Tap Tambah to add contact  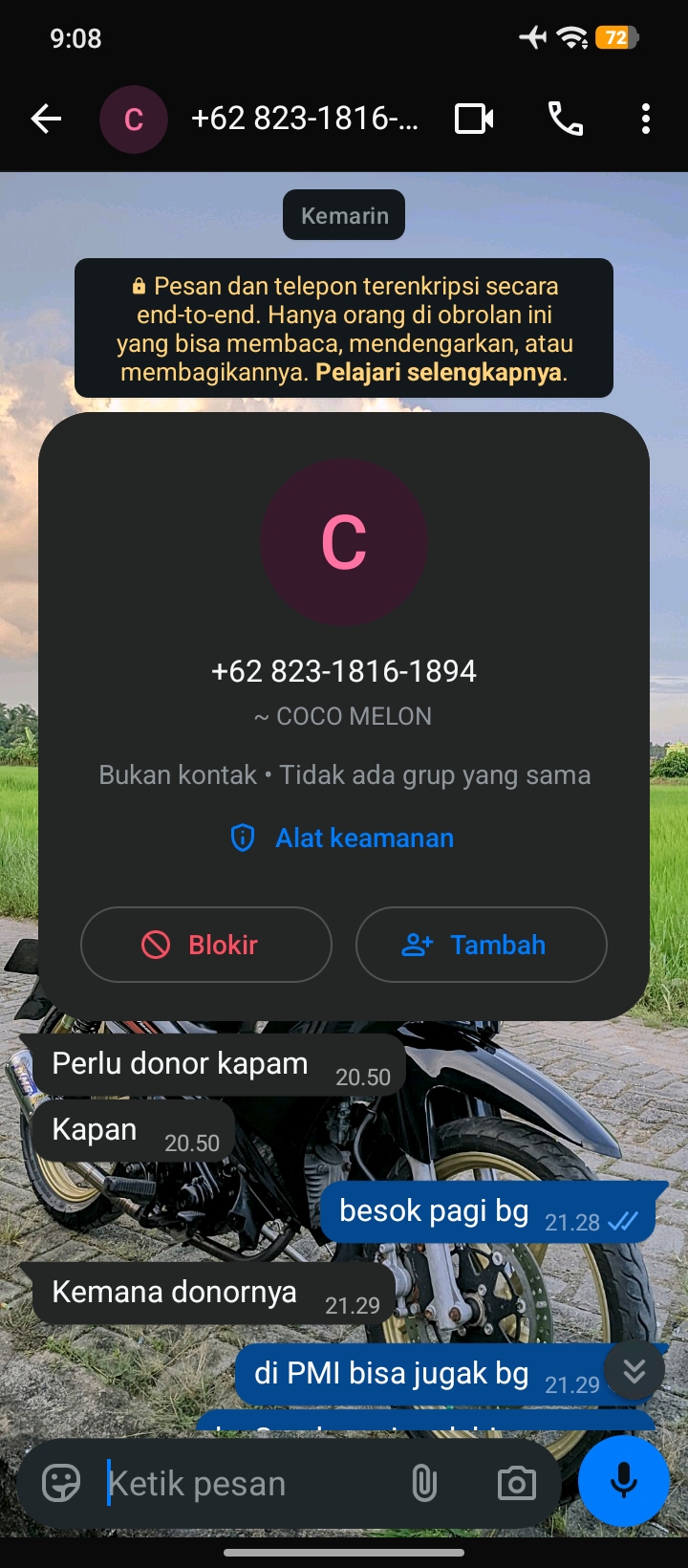coord(482,945)
